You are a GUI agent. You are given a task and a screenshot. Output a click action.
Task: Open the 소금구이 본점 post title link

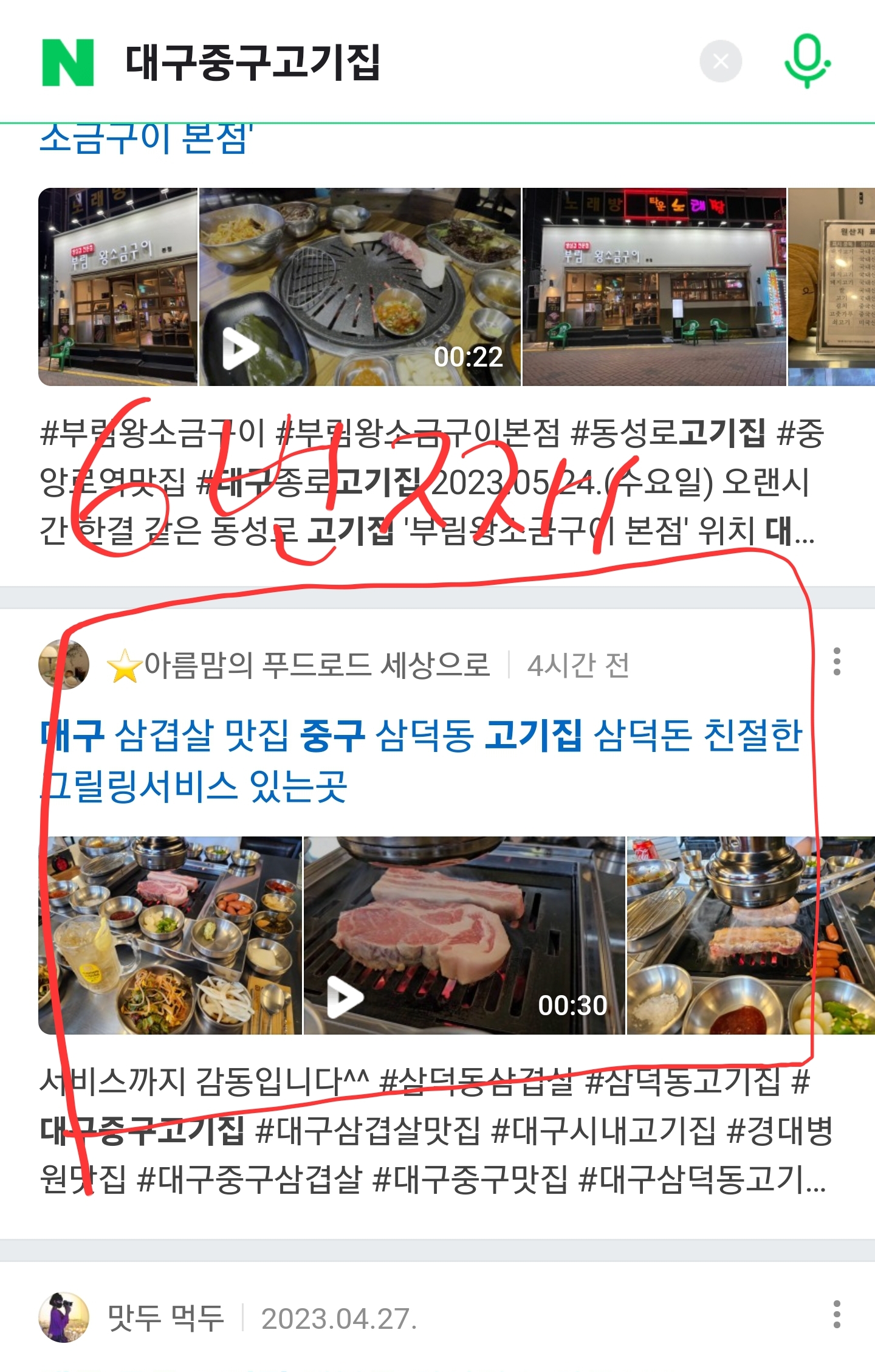coord(146,139)
